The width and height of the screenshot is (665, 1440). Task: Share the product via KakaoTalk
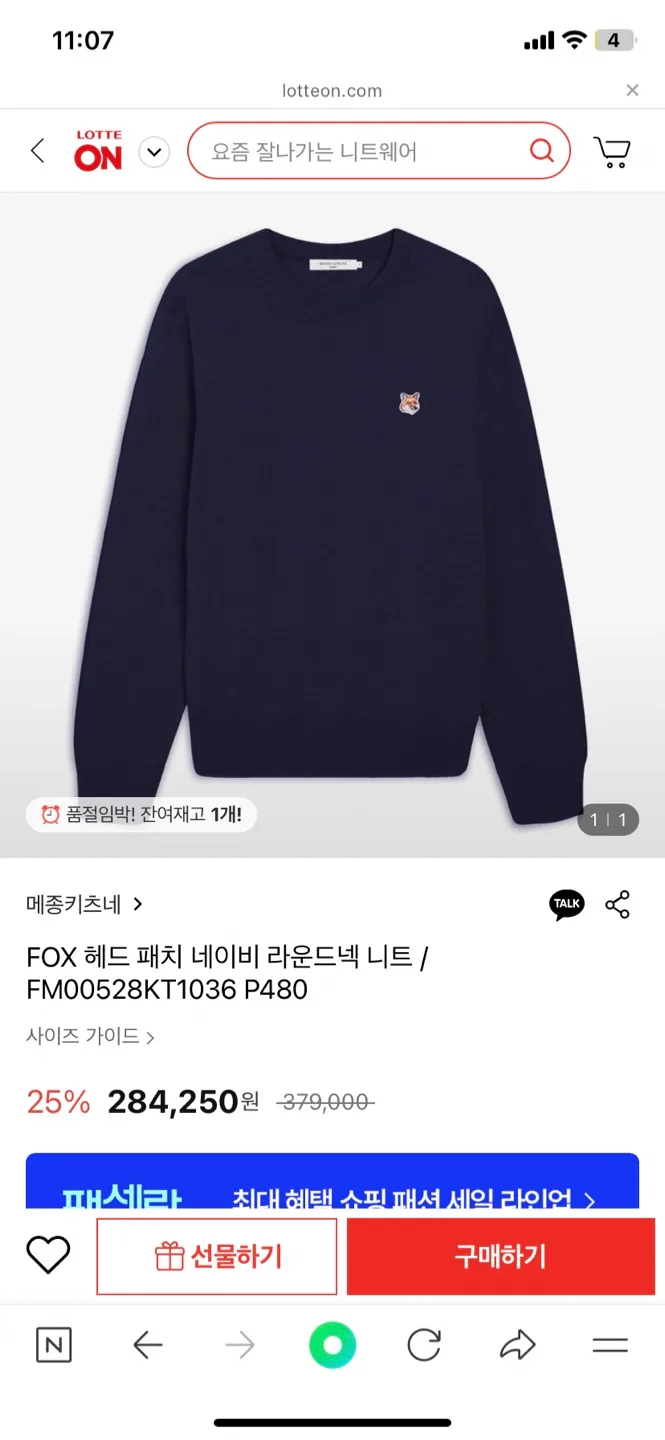click(567, 904)
